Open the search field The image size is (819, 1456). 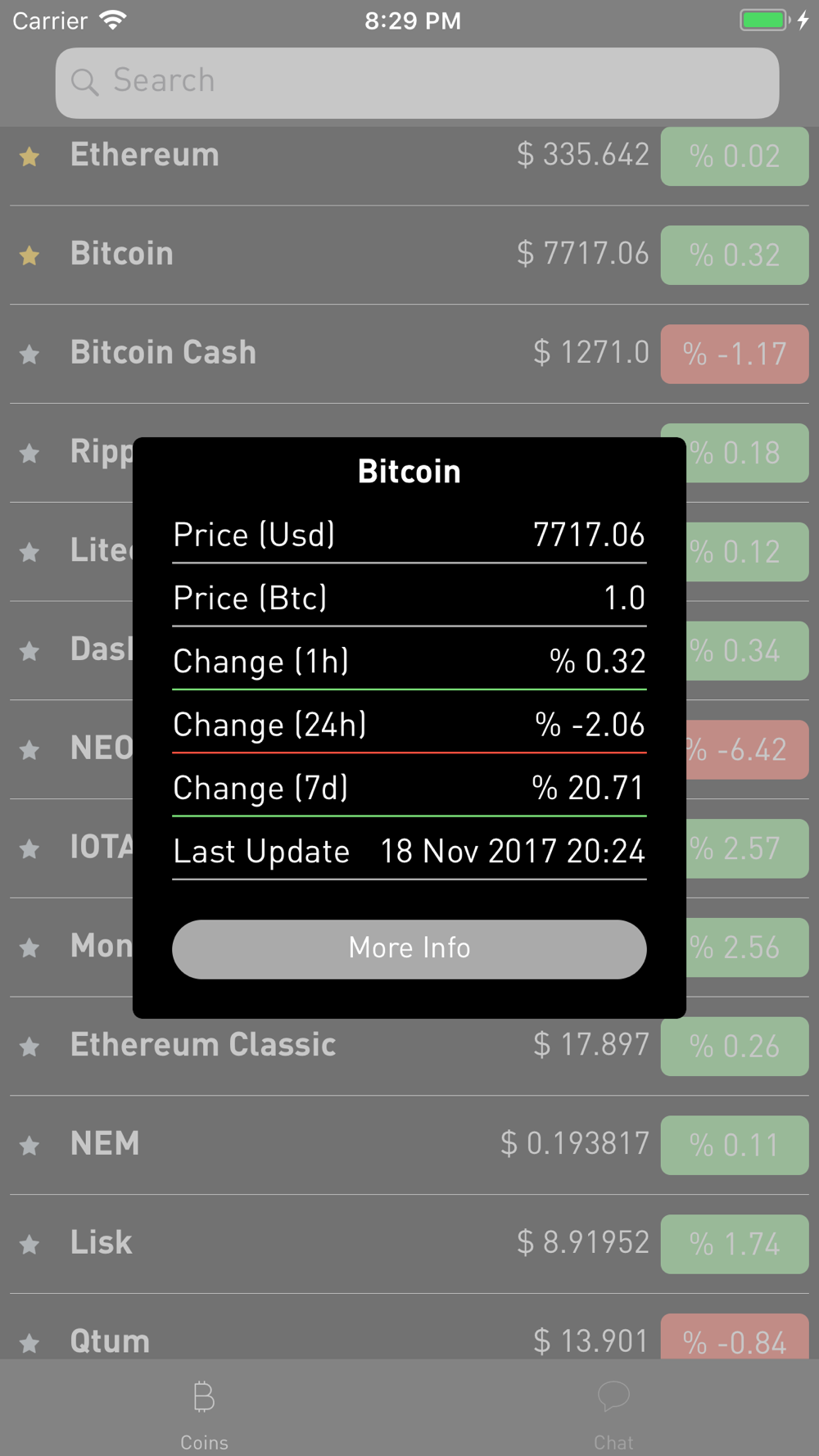tap(417, 82)
